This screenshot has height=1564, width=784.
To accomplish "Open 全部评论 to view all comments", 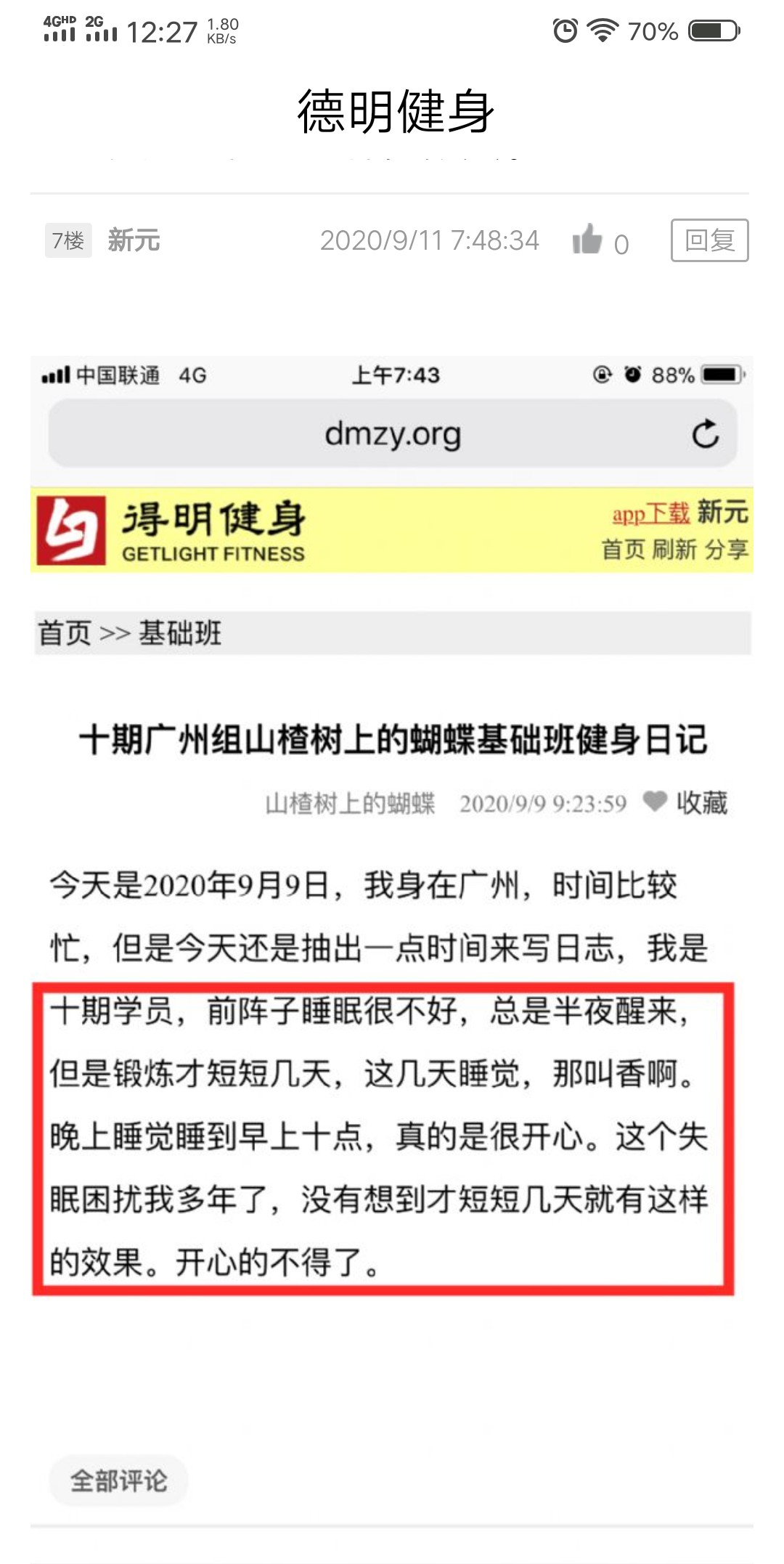I will [119, 1480].
